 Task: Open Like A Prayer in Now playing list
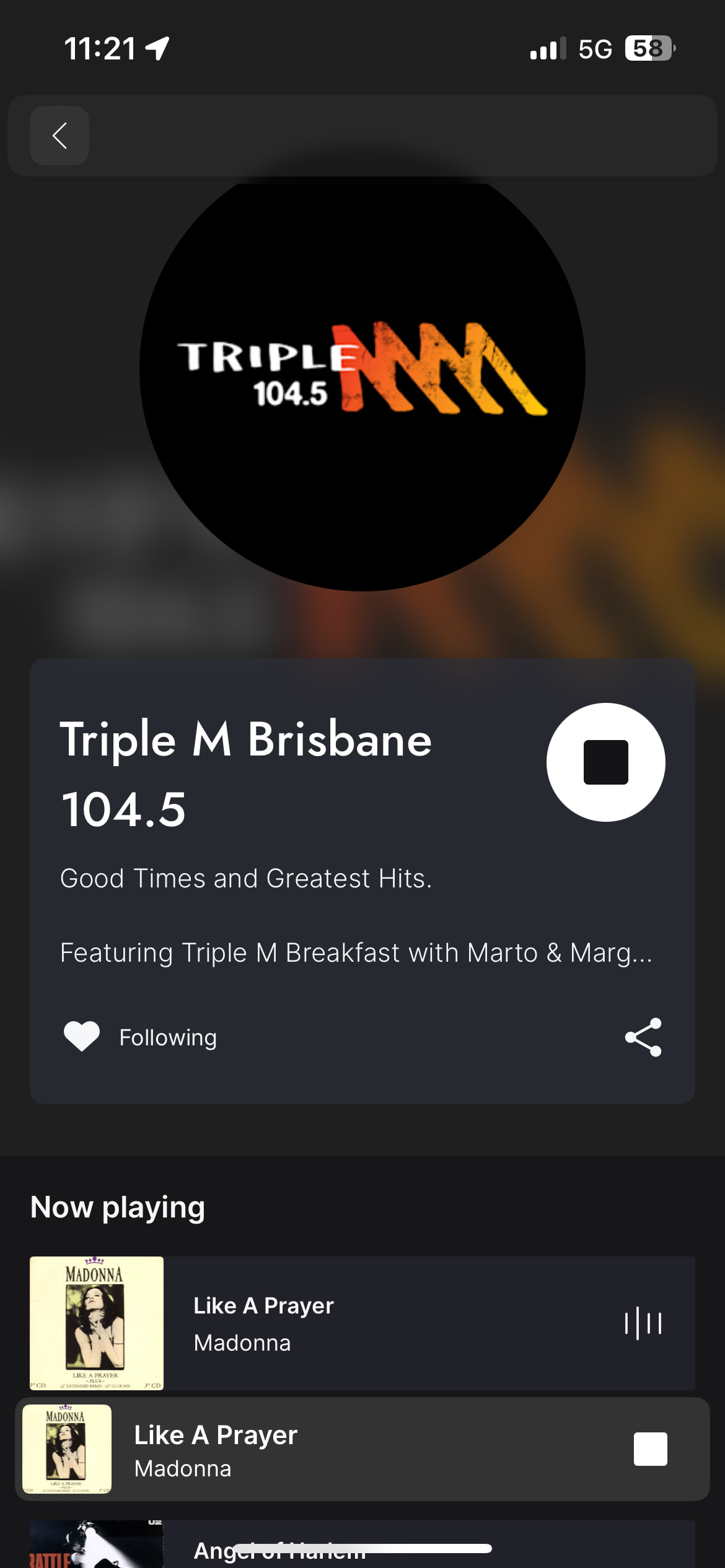click(362, 1323)
